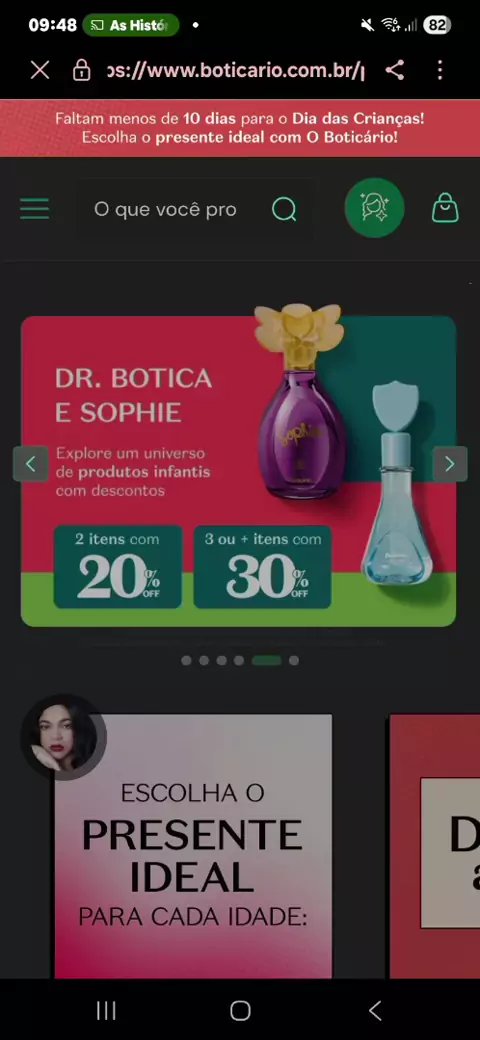
Task: Open the Dia das Crianças top banner
Action: point(240,128)
